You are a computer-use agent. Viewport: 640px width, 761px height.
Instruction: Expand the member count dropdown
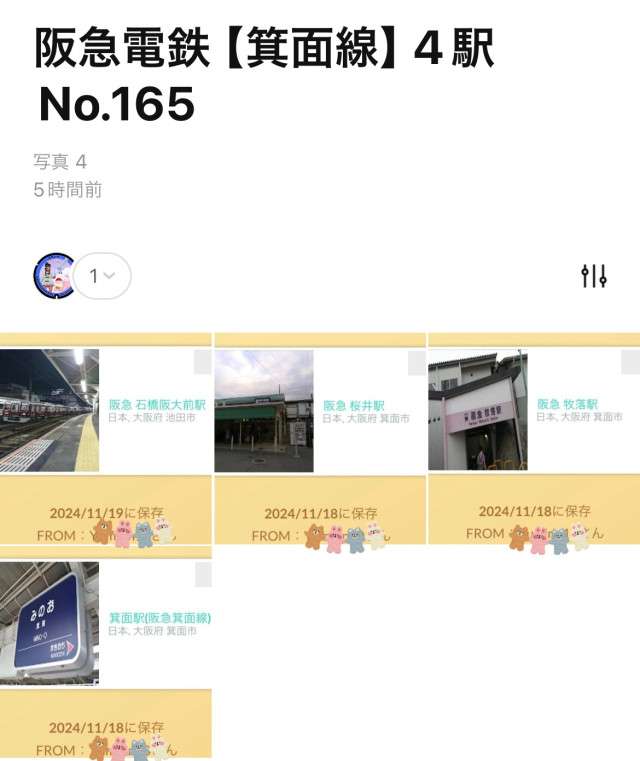(102, 276)
